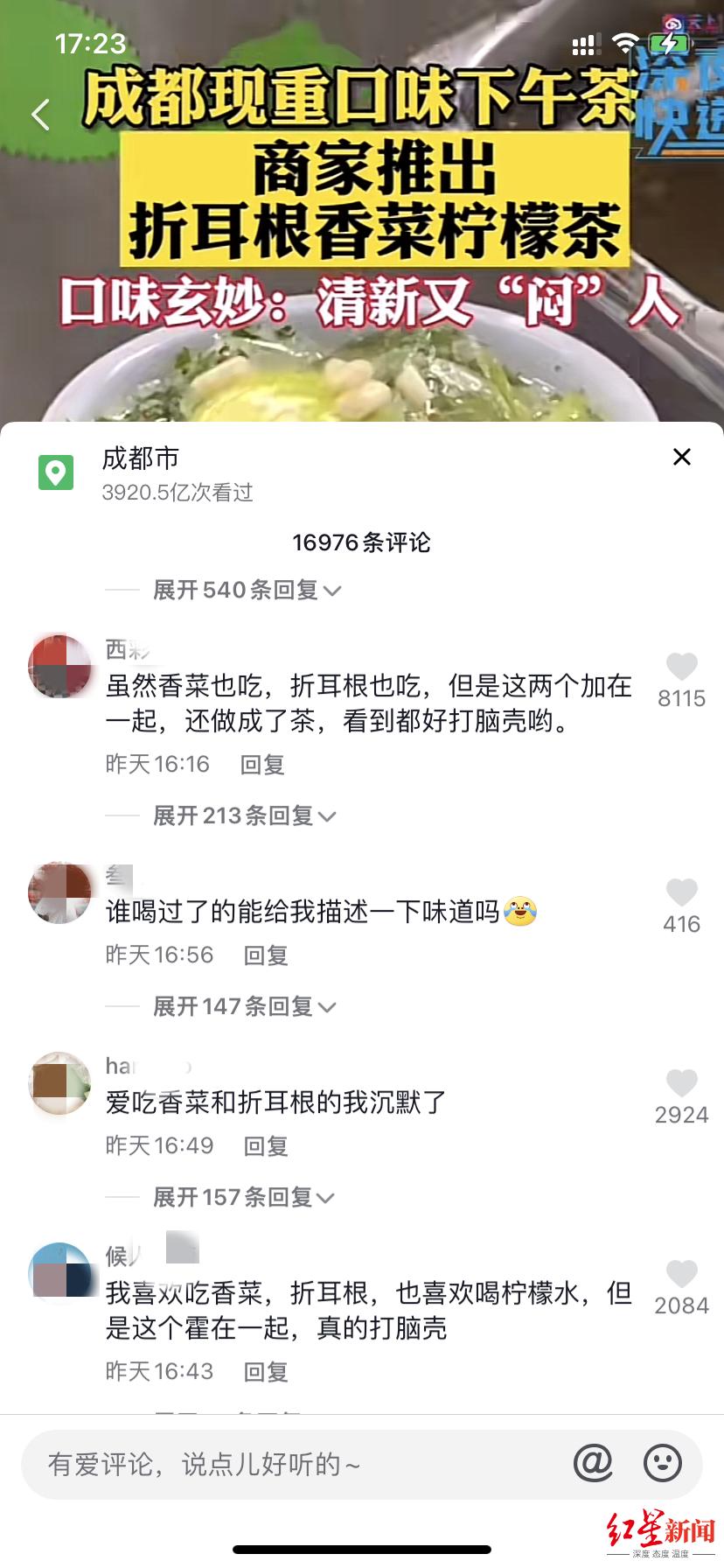Close the comments panel

(x=681, y=457)
